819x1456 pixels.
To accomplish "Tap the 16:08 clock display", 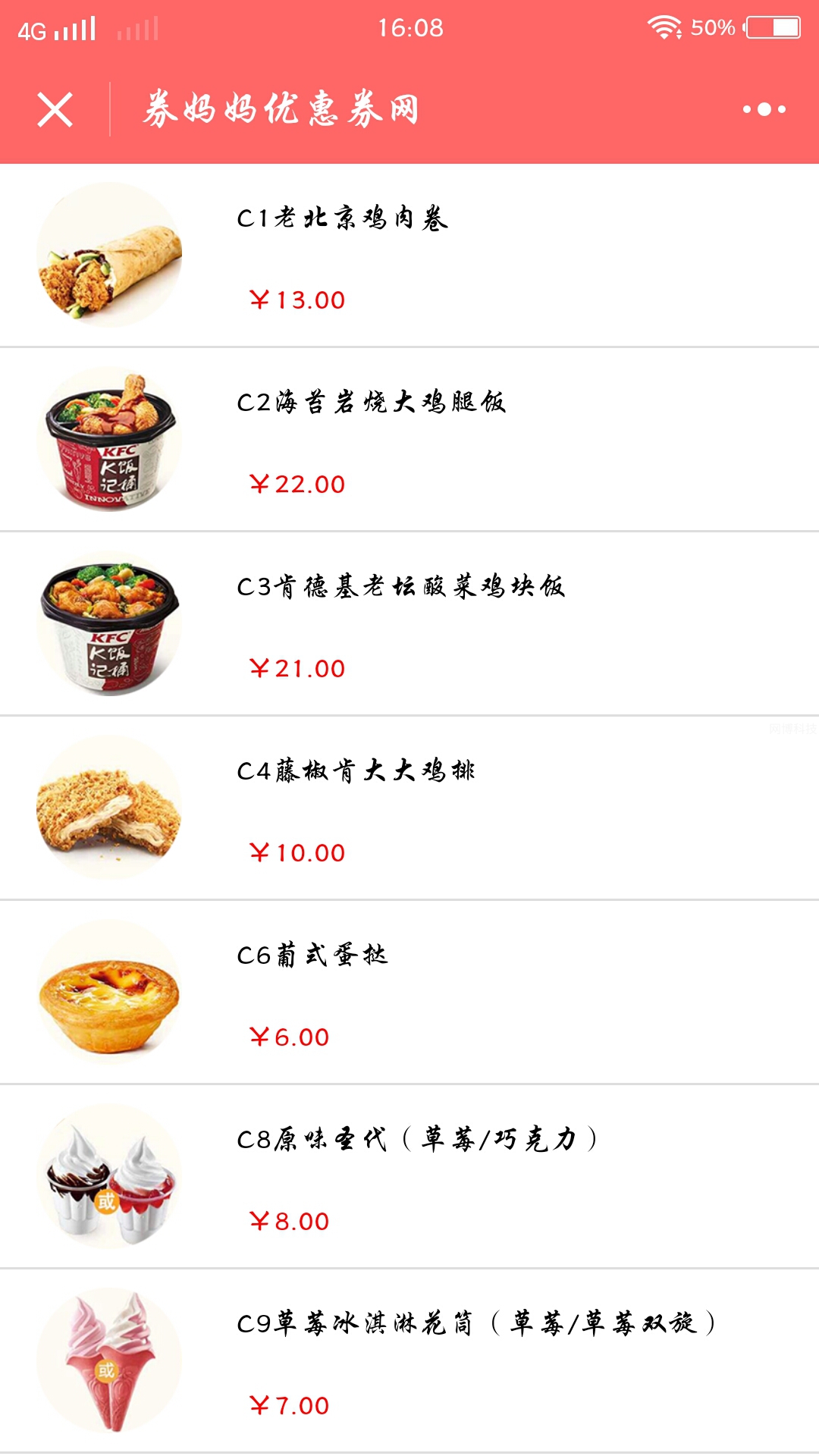I will coord(409,29).
